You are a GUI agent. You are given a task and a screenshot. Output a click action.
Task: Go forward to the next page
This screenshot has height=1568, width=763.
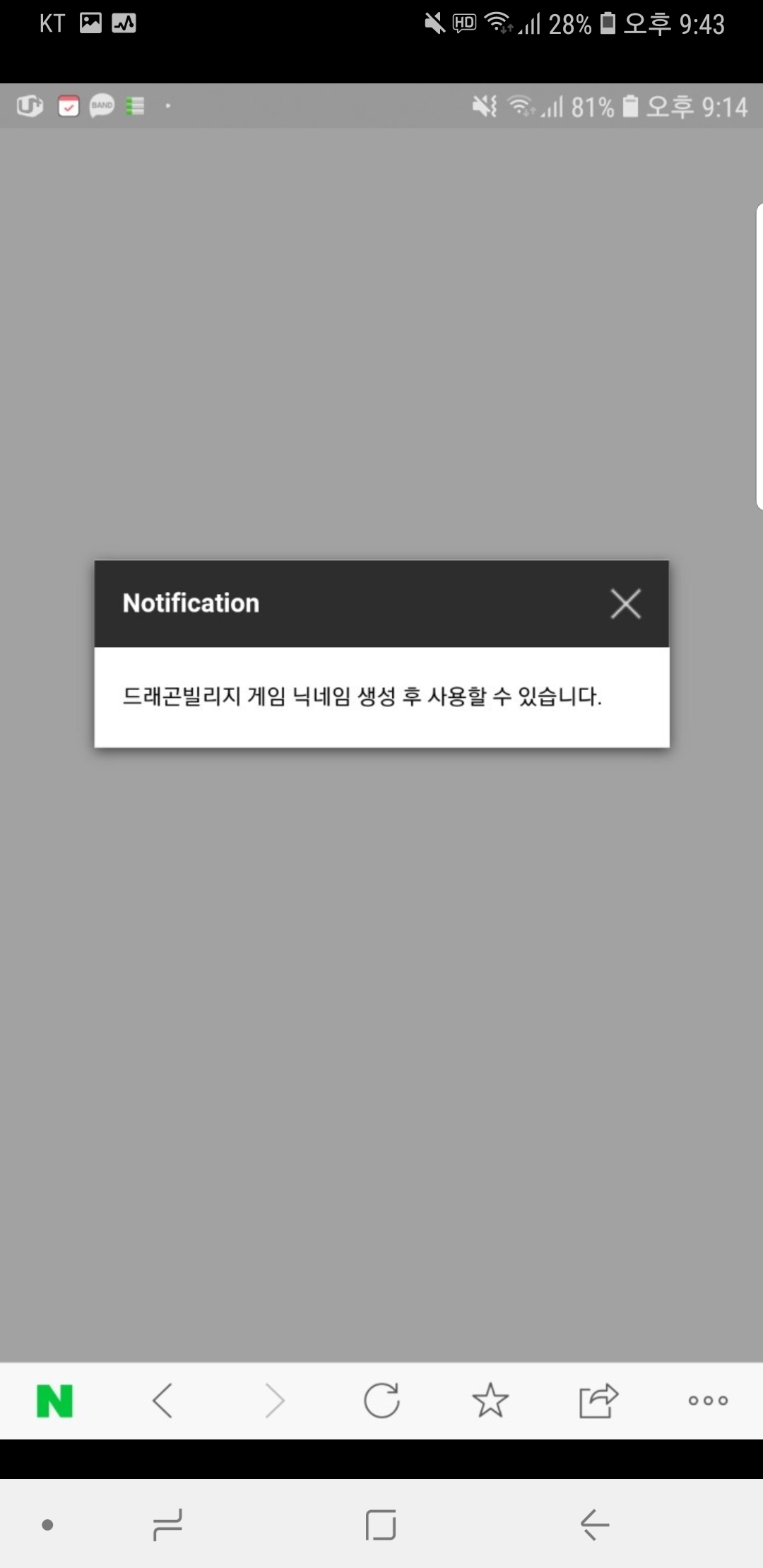(x=274, y=1401)
